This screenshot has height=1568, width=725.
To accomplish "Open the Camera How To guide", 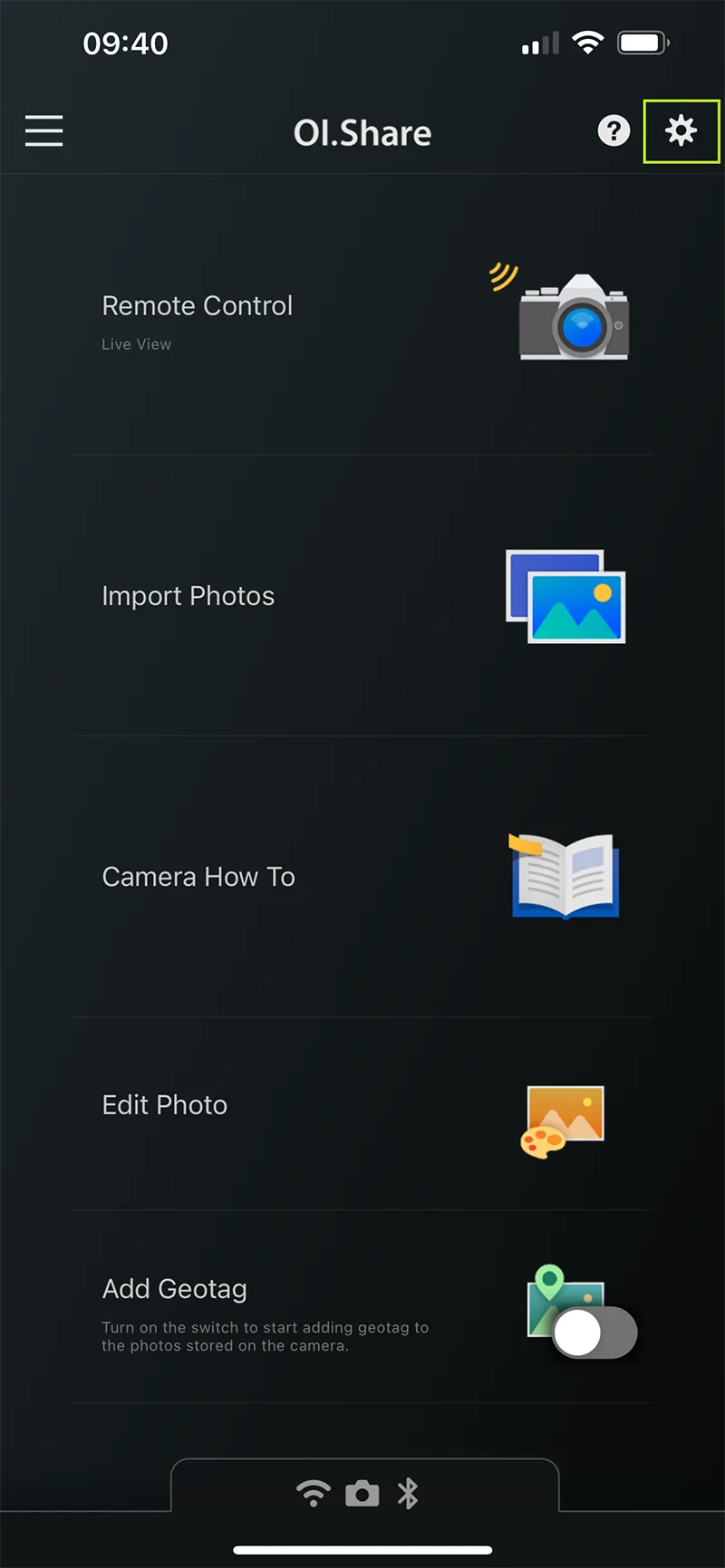I will pyautogui.click(x=362, y=877).
